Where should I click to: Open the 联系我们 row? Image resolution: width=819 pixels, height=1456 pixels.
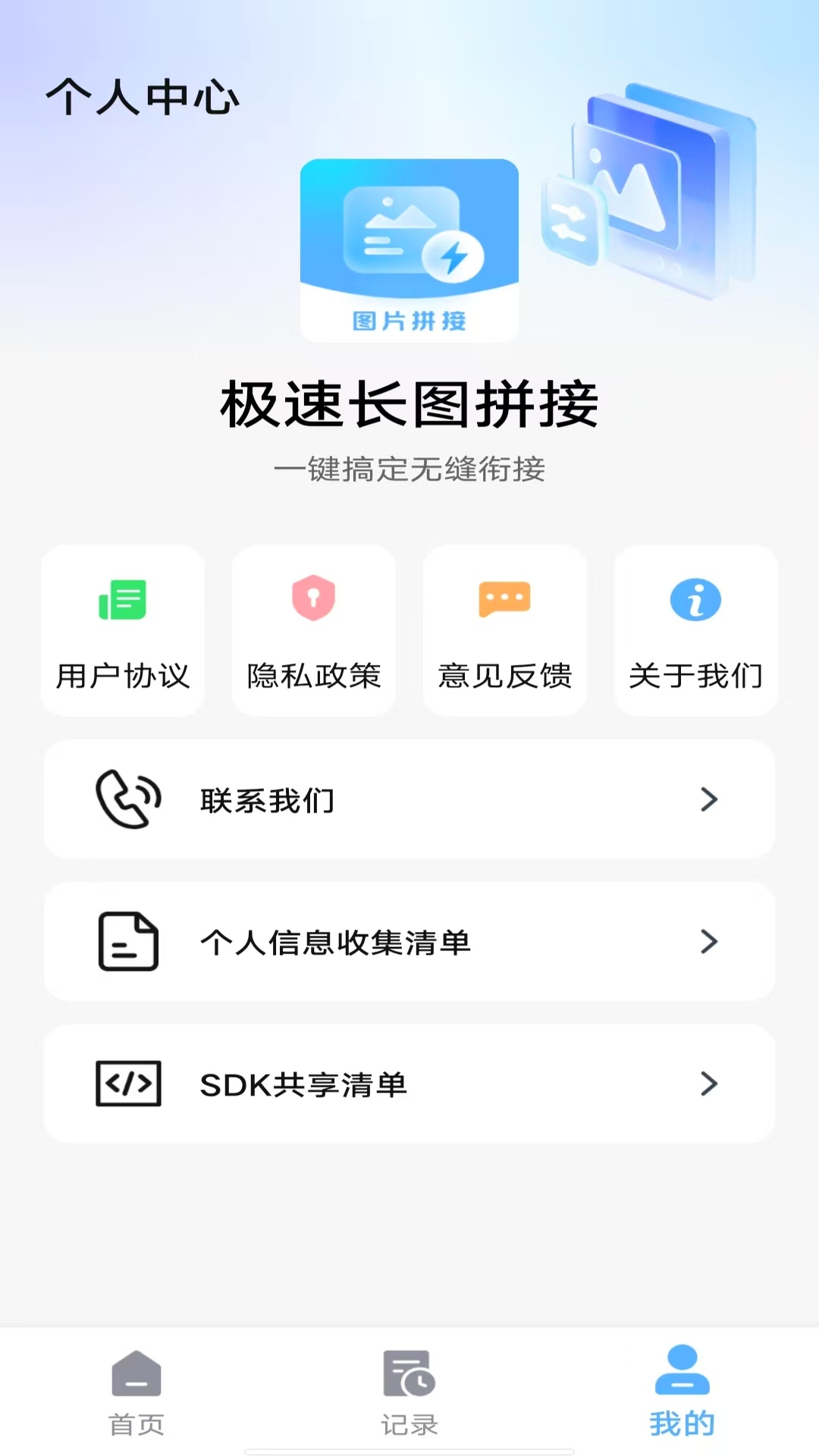(x=409, y=800)
